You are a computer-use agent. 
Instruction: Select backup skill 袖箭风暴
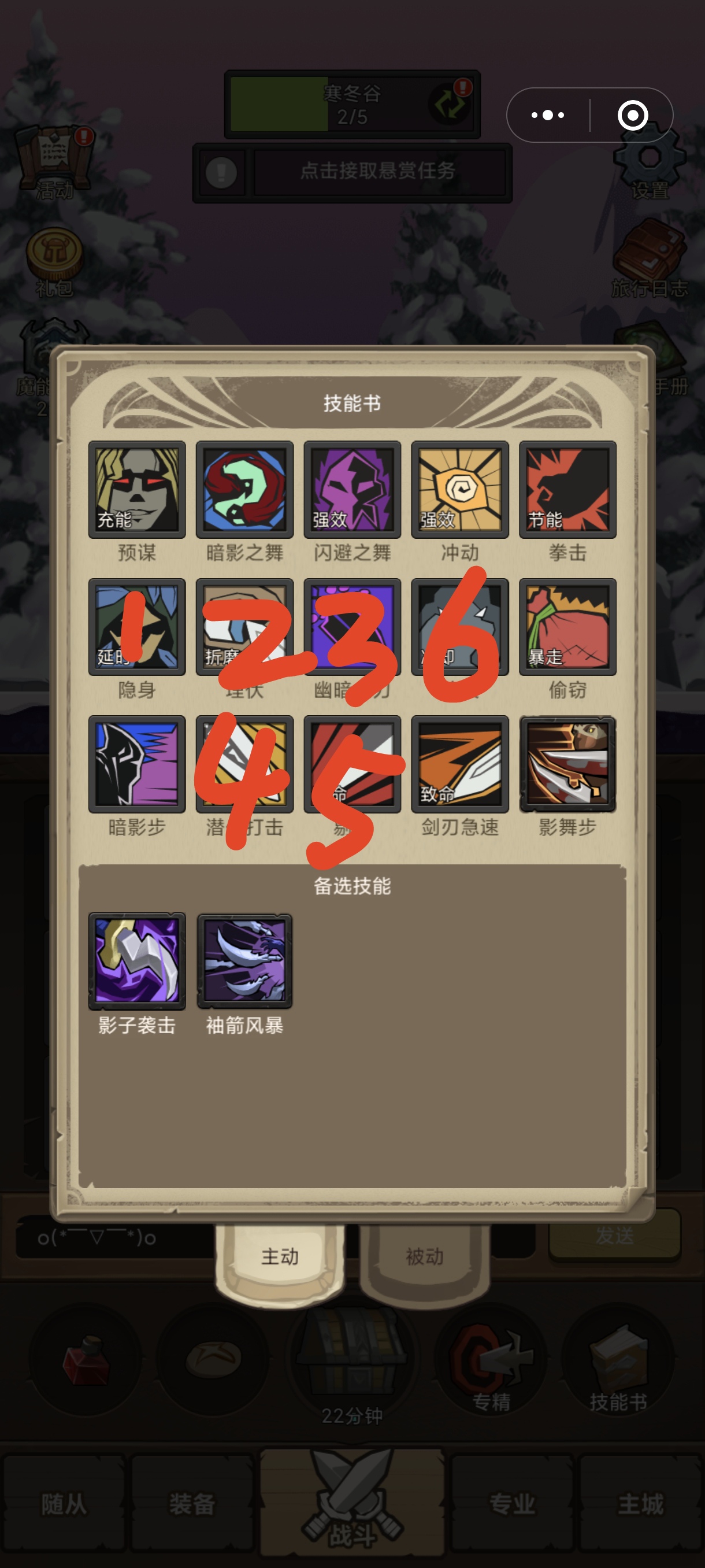[x=244, y=961]
